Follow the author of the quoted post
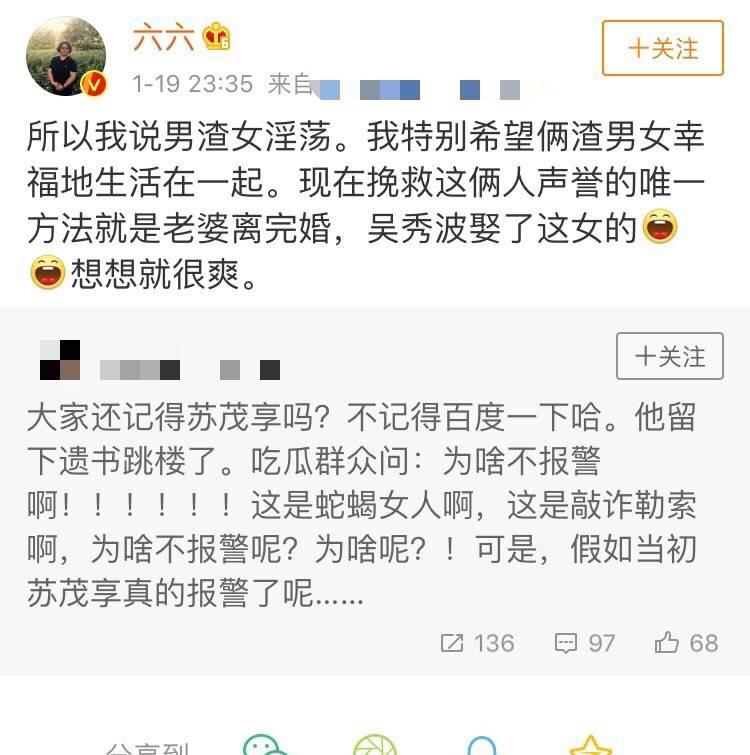 point(669,357)
